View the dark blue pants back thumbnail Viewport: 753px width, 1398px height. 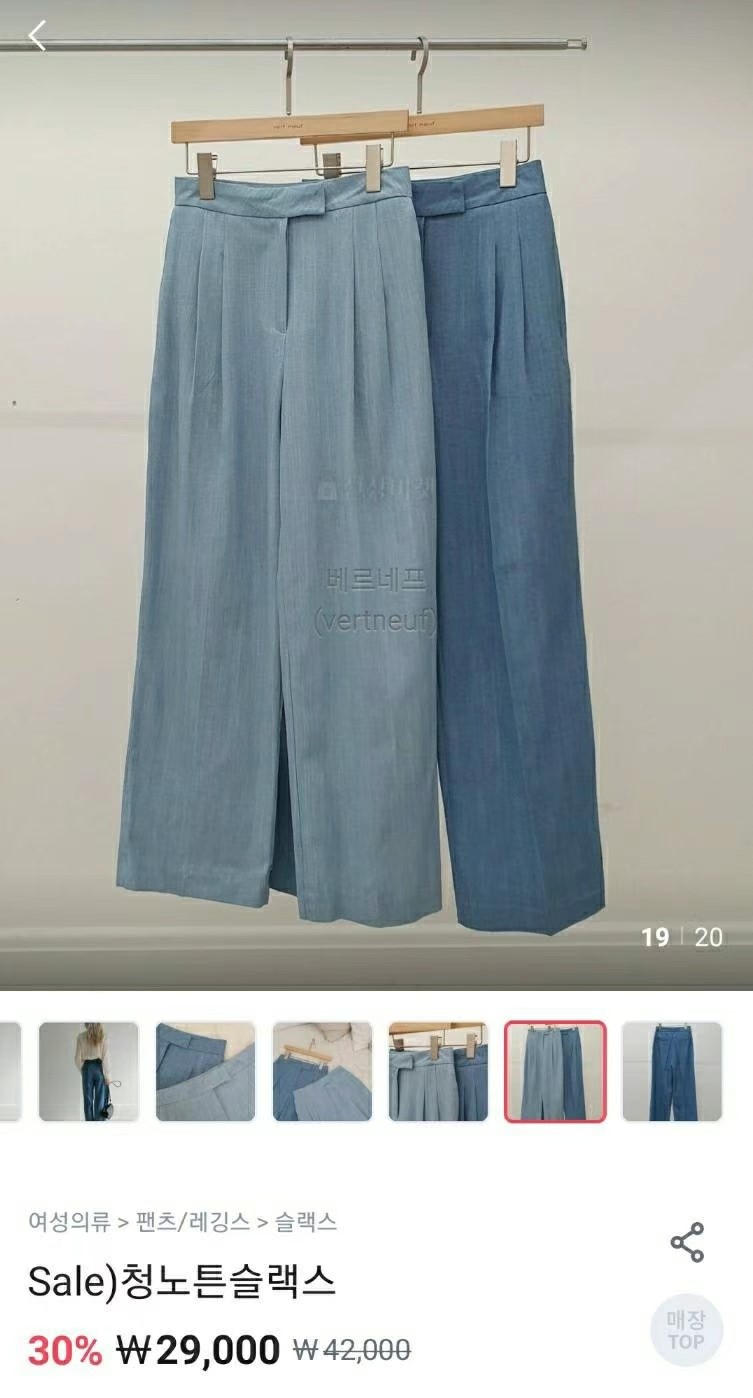point(671,1071)
